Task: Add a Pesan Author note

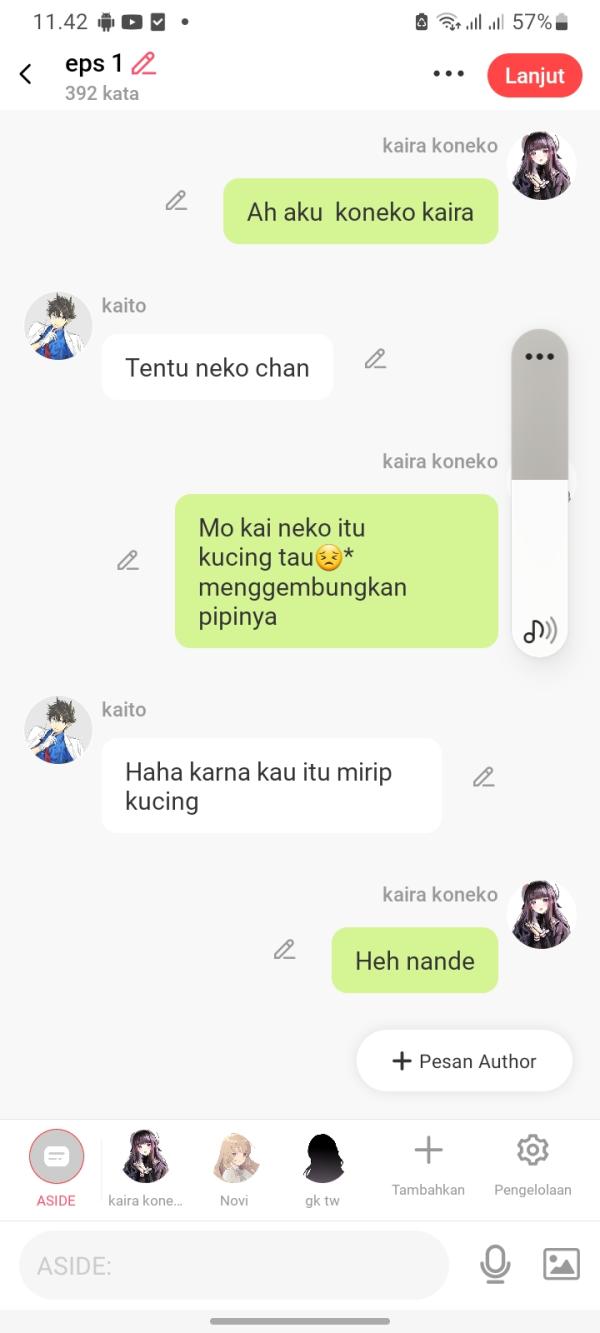Action: (x=465, y=1061)
